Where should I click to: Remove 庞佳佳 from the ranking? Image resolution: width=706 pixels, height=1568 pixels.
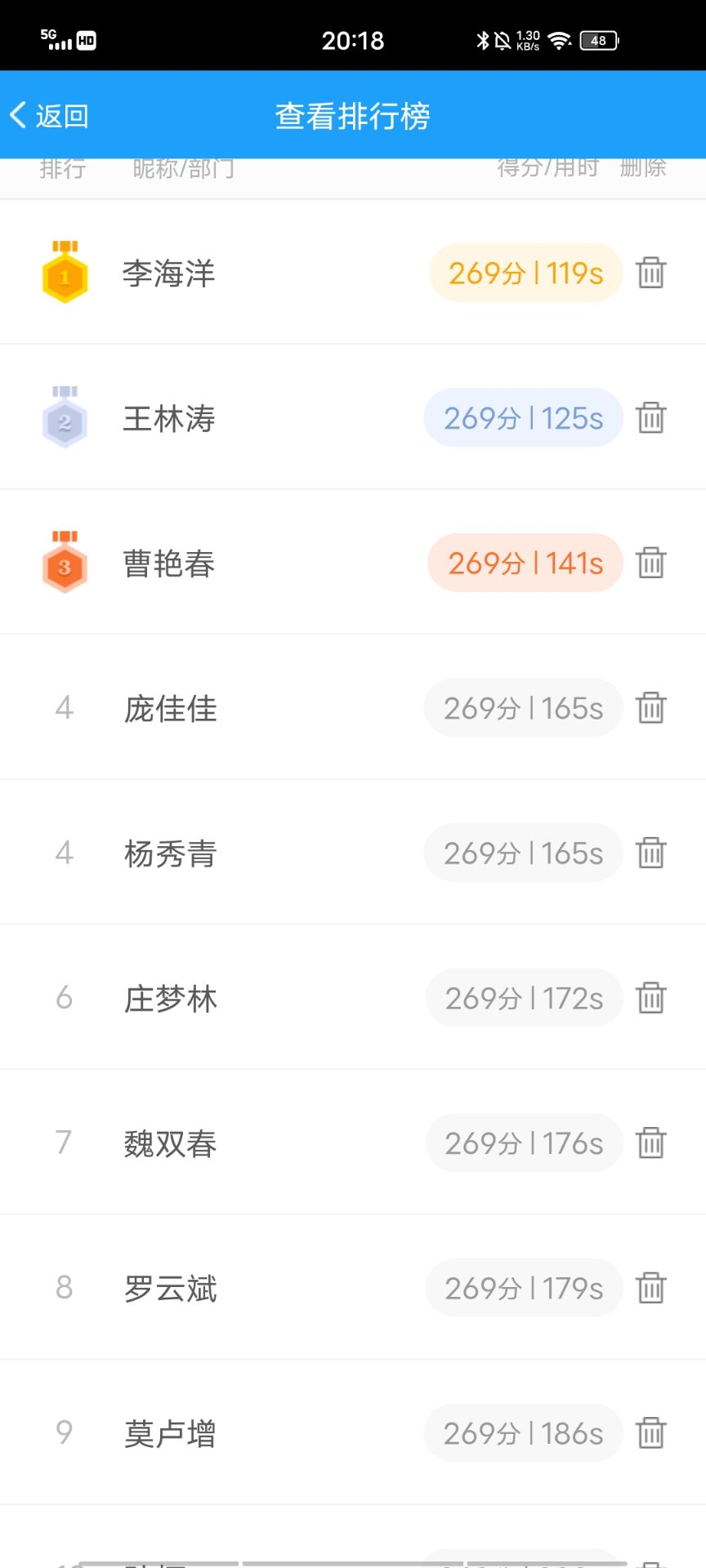click(651, 708)
